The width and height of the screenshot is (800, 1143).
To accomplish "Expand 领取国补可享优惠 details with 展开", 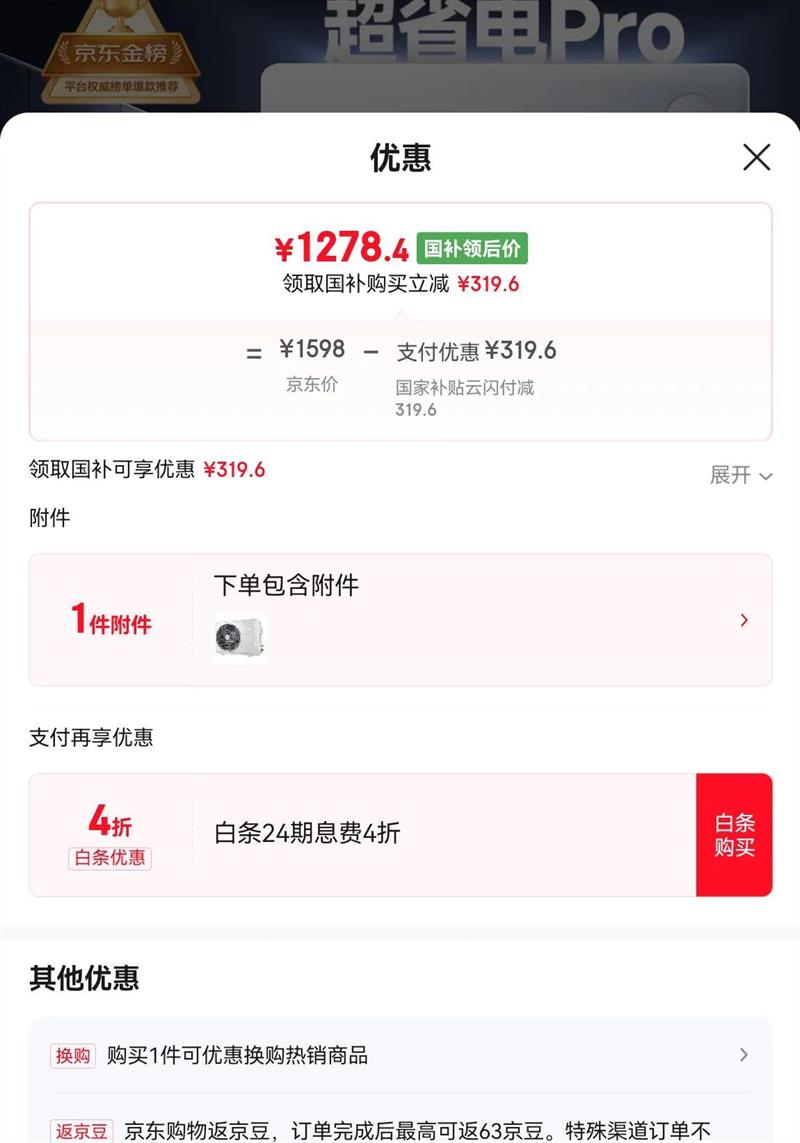I will pyautogui.click(x=741, y=475).
